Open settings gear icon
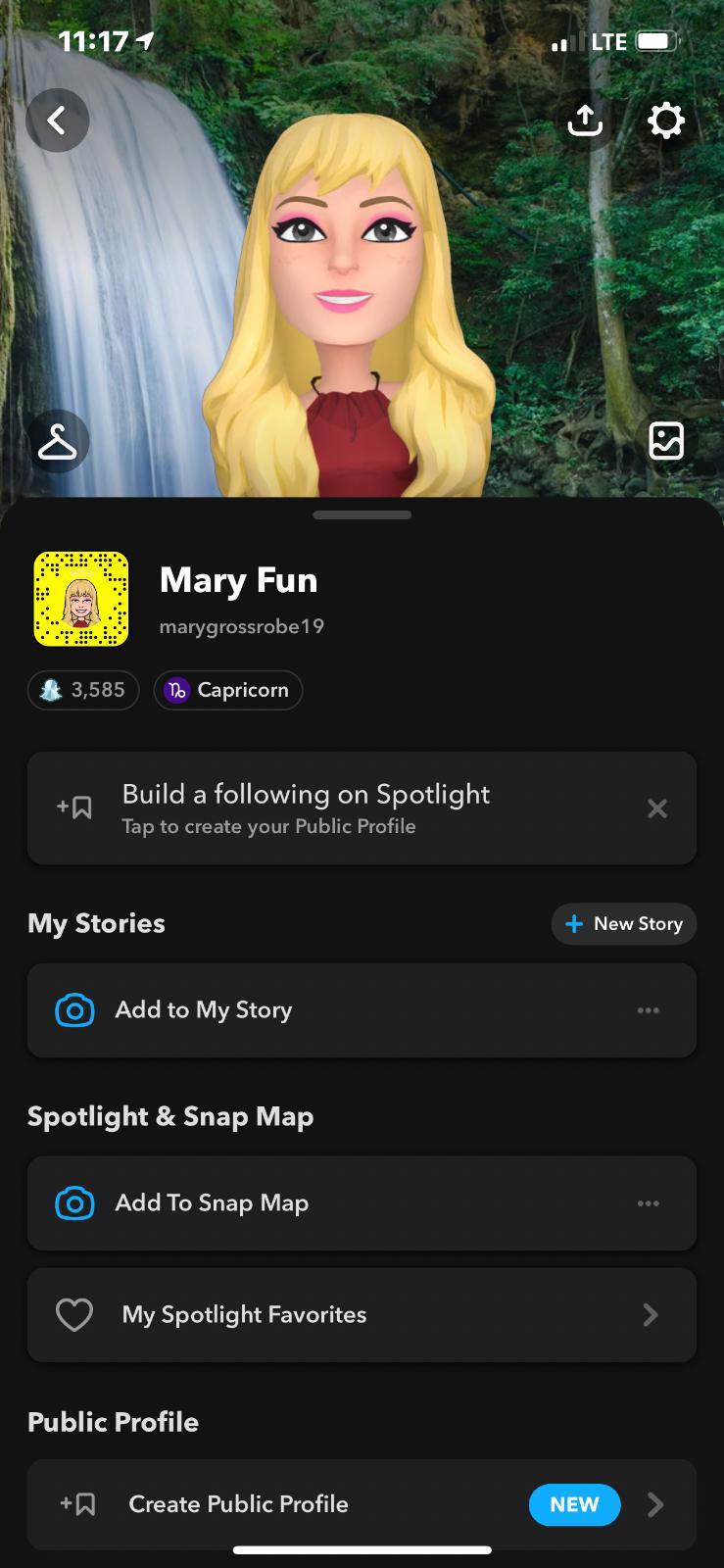 tap(666, 121)
